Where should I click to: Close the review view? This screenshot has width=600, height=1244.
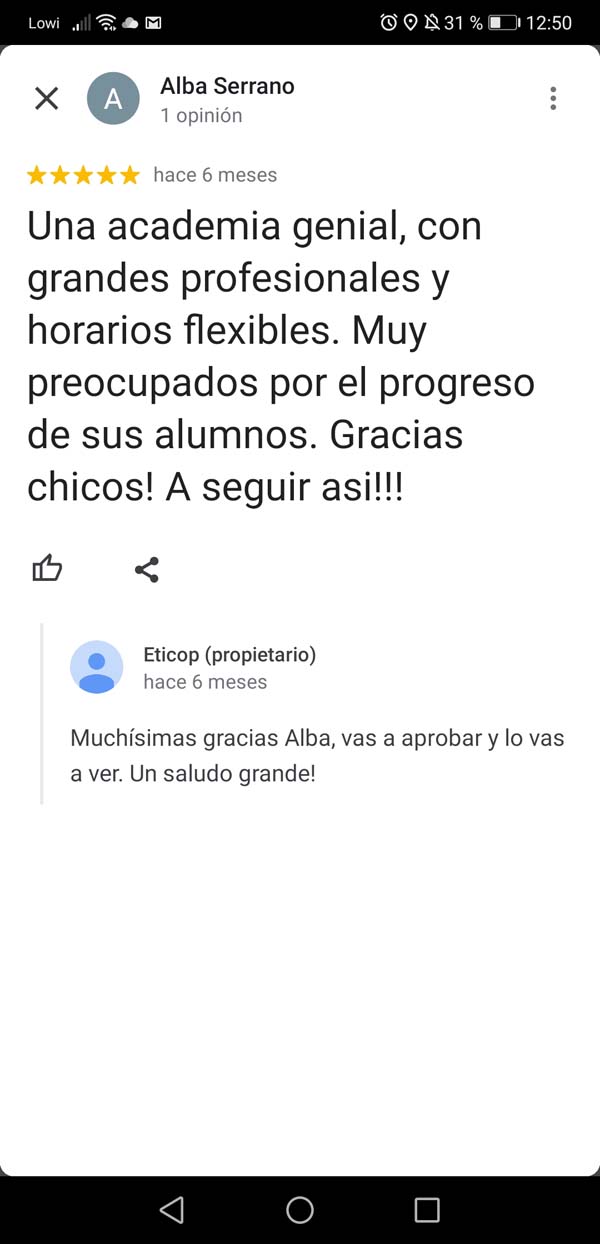(x=47, y=98)
